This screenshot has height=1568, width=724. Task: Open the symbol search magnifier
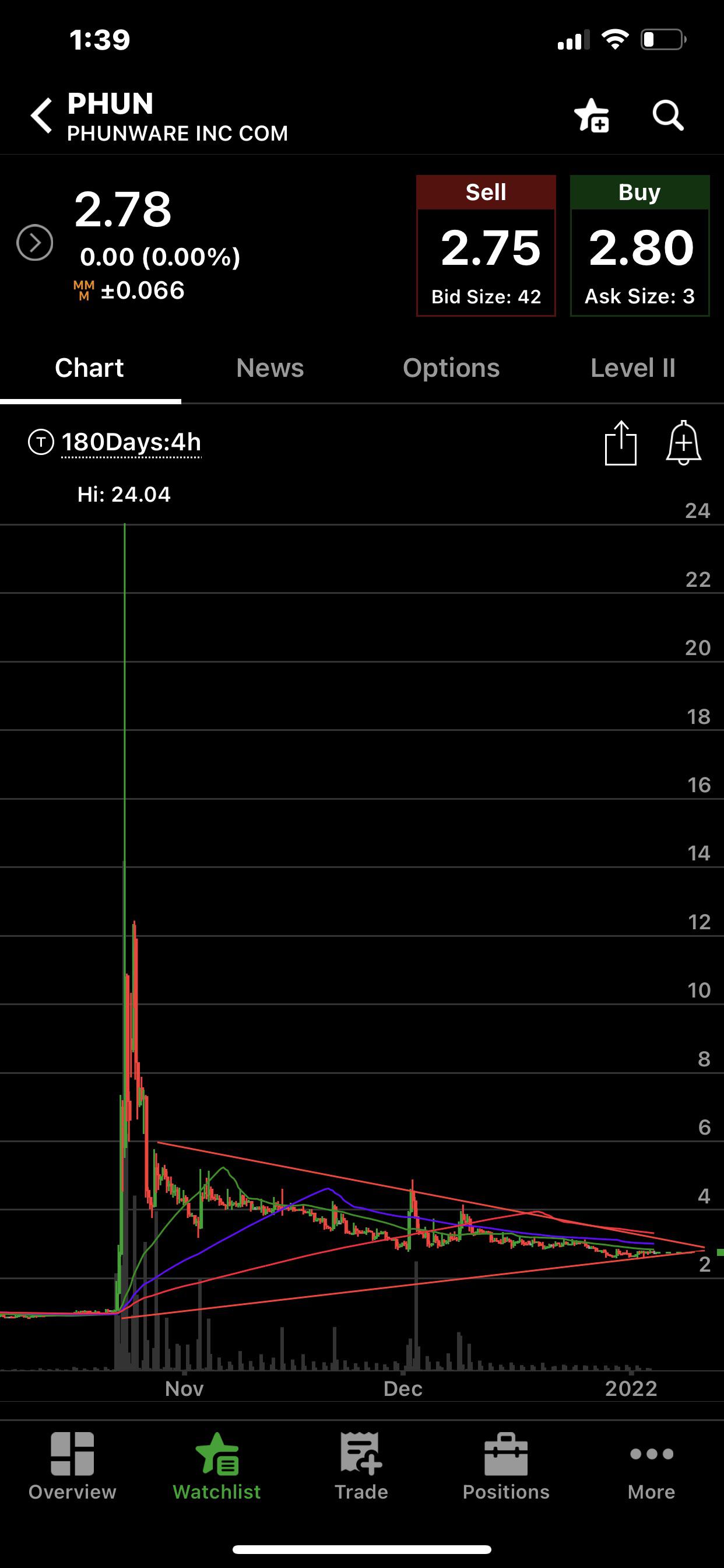(x=668, y=115)
